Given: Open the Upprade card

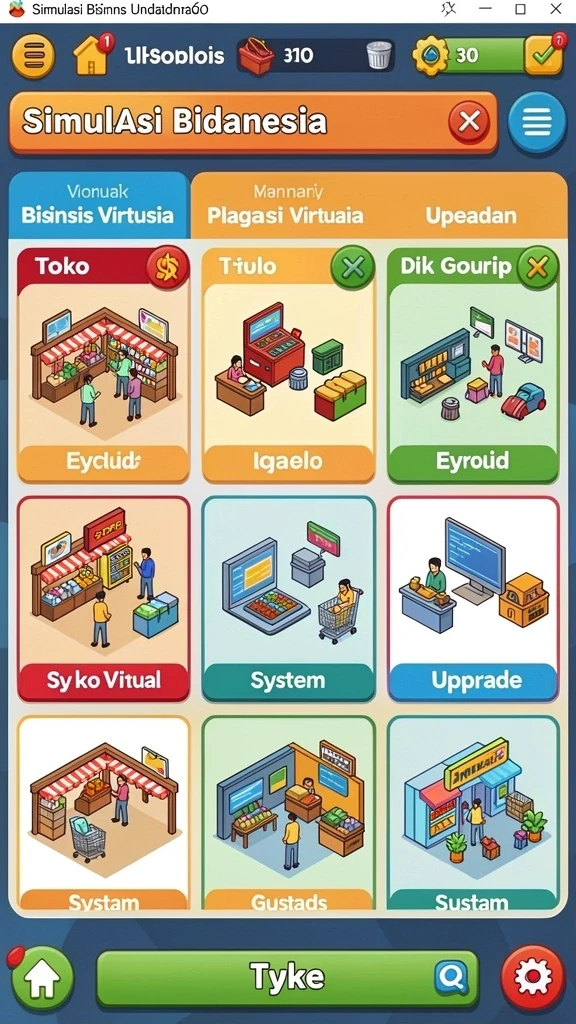Looking at the screenshot, I should click(x=473, y=598).
